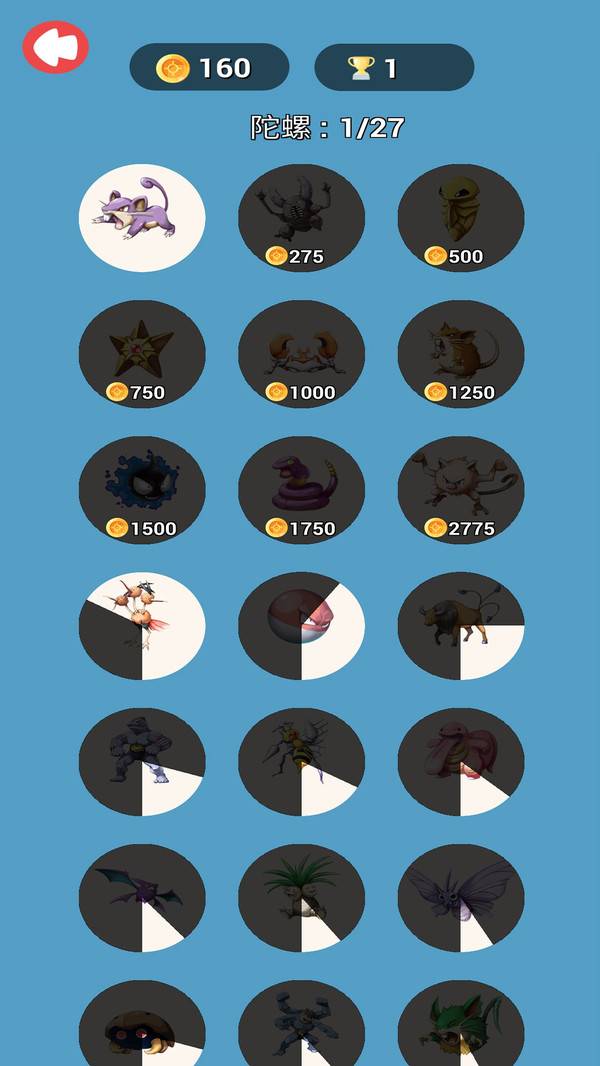Select the unlocked purple rat spinner
Image resolution: width=600 pixels, height=1066 pixels.
[142, 218]
